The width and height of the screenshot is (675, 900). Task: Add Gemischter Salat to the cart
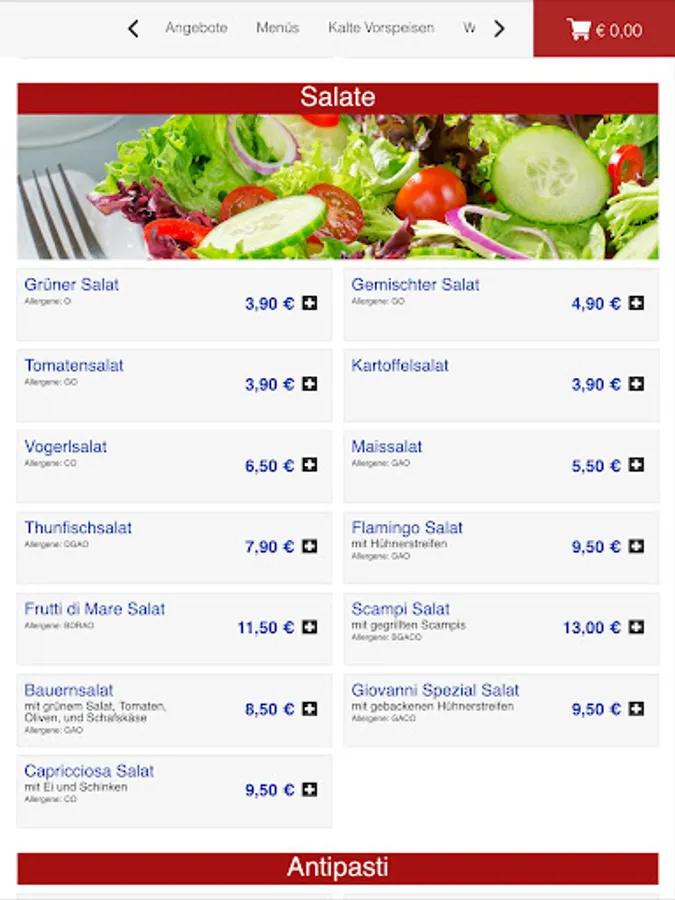(636, 303)
